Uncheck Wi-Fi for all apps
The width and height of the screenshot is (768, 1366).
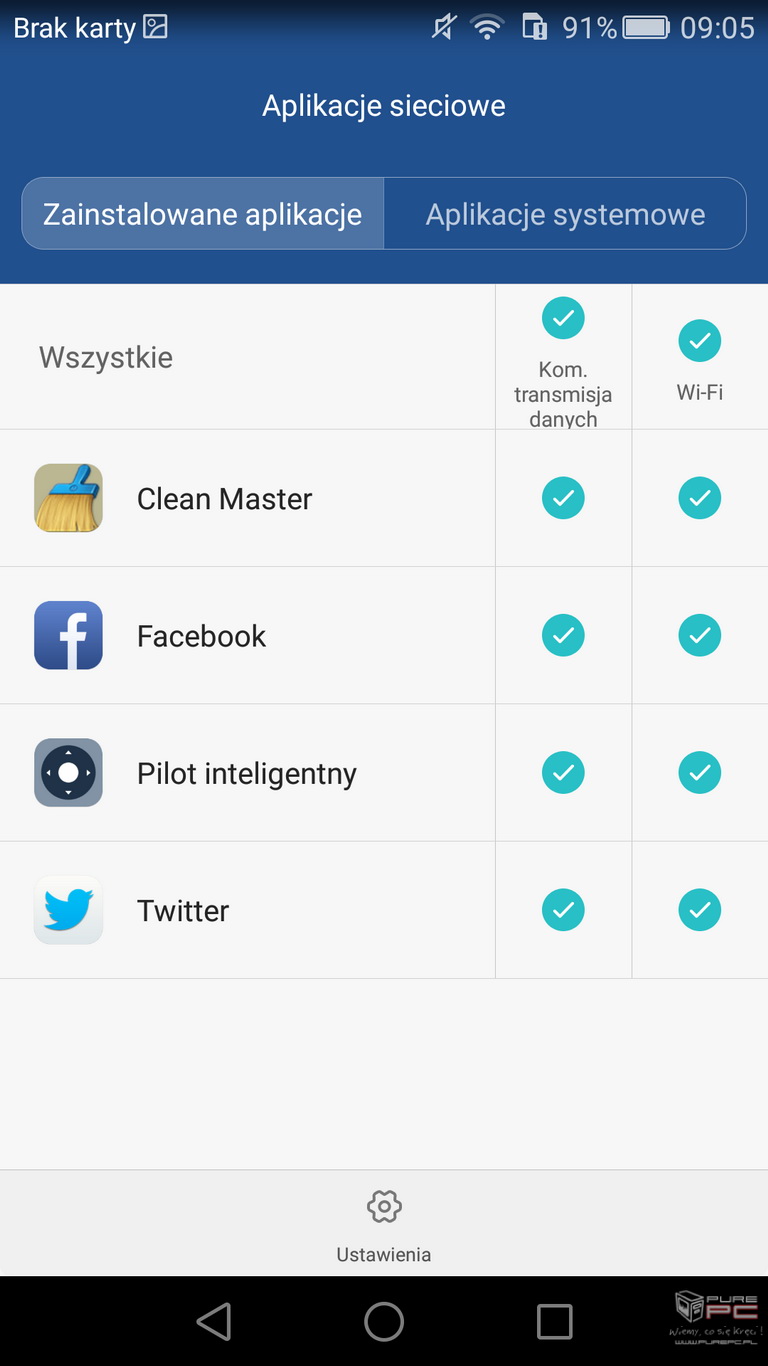click(700, 341)
